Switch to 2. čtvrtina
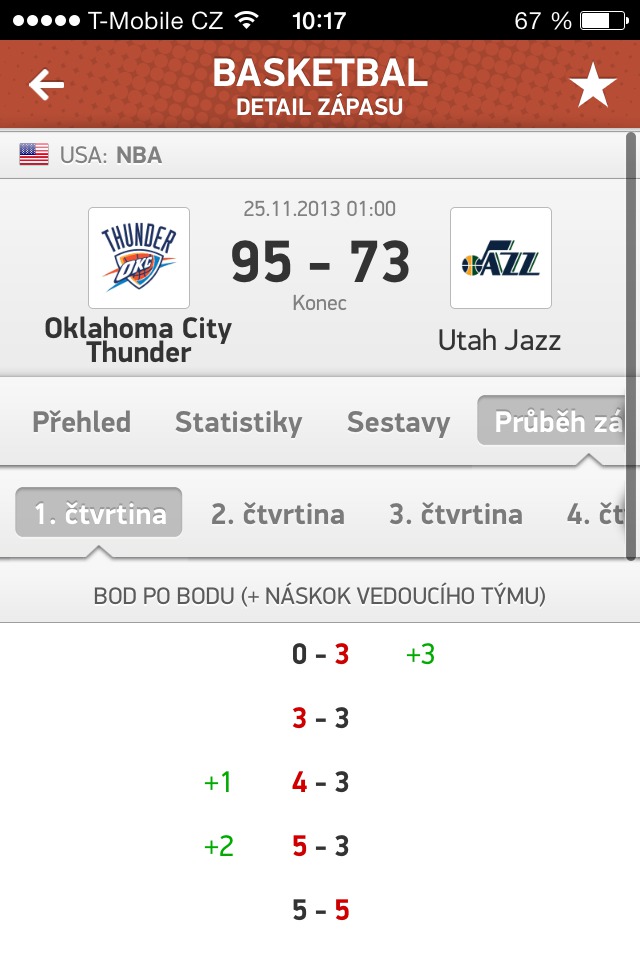The image size is (640, 960). click(278, 514)
